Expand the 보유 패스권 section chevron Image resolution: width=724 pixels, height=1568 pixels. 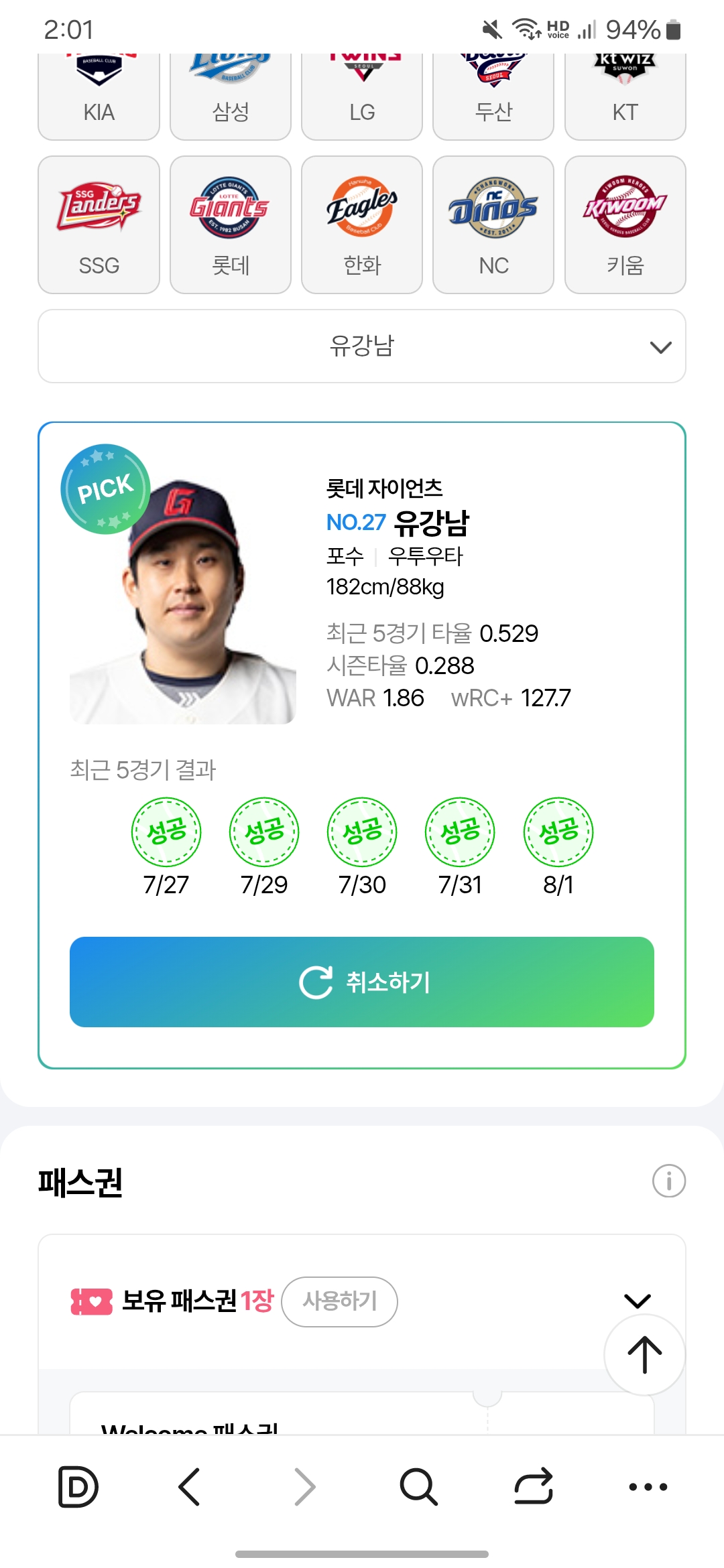pos(637,1301)
